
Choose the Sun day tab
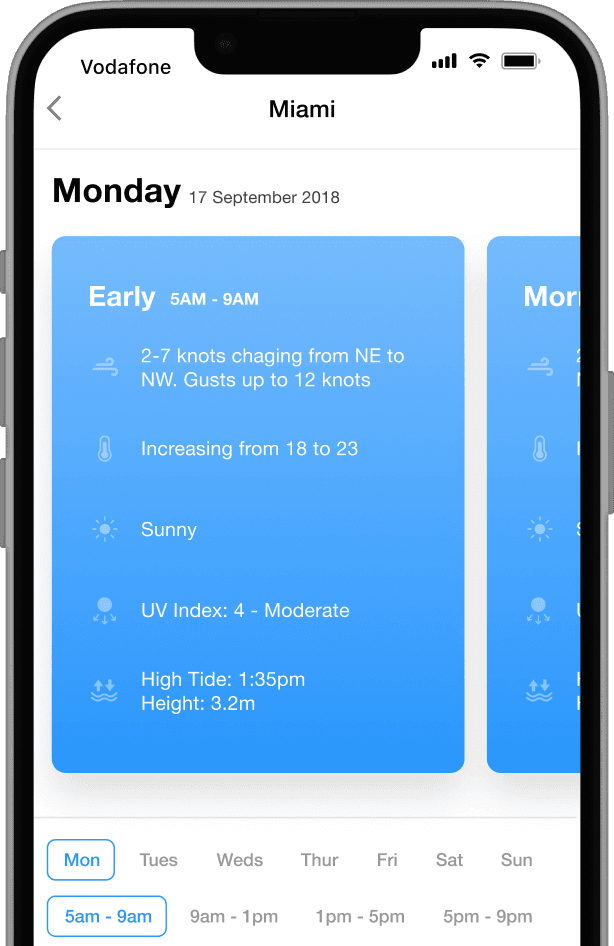(516, 860)
